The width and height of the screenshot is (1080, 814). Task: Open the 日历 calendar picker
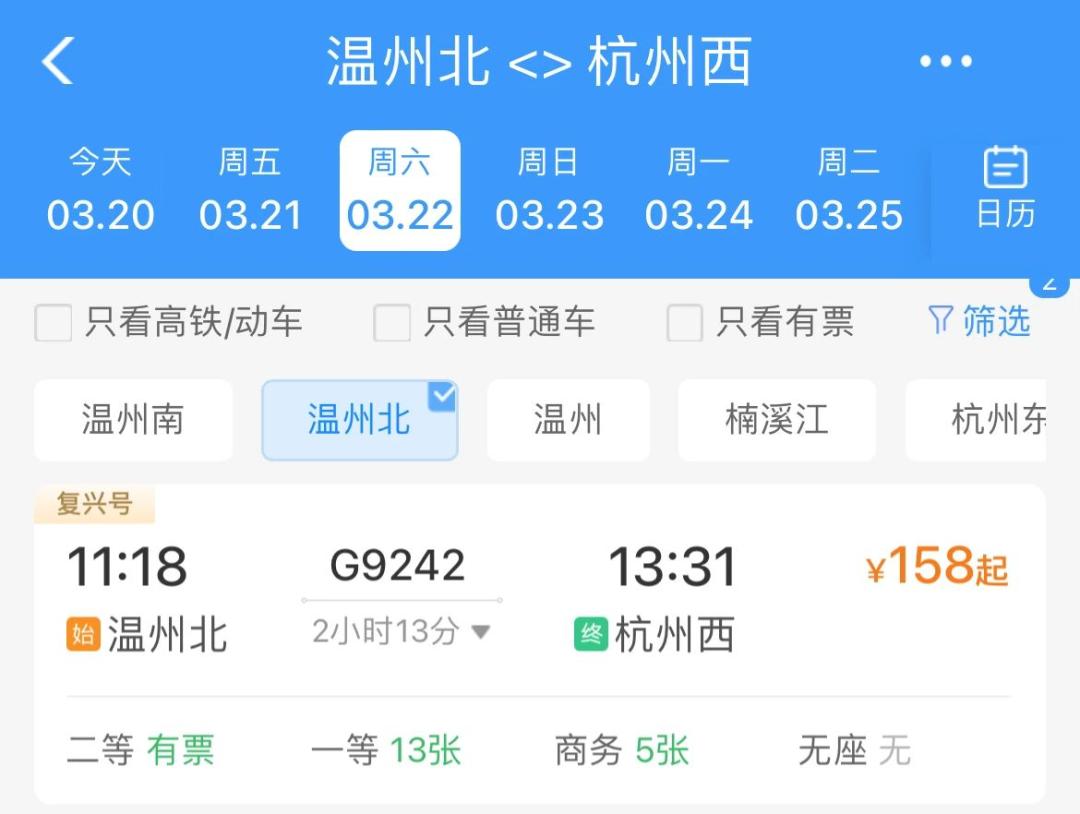tap(1005, 188)
